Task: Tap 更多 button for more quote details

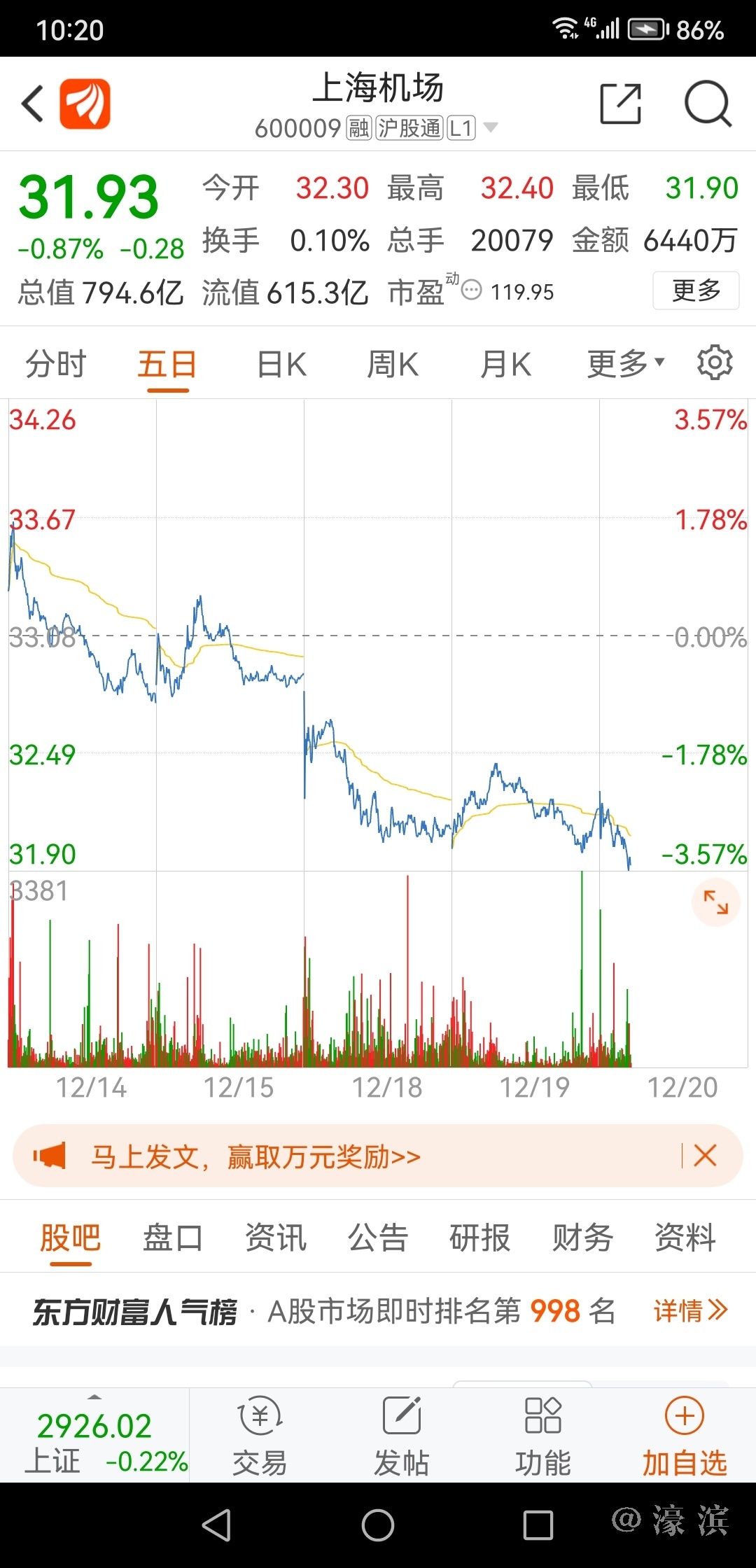Action: pos(696,290)
